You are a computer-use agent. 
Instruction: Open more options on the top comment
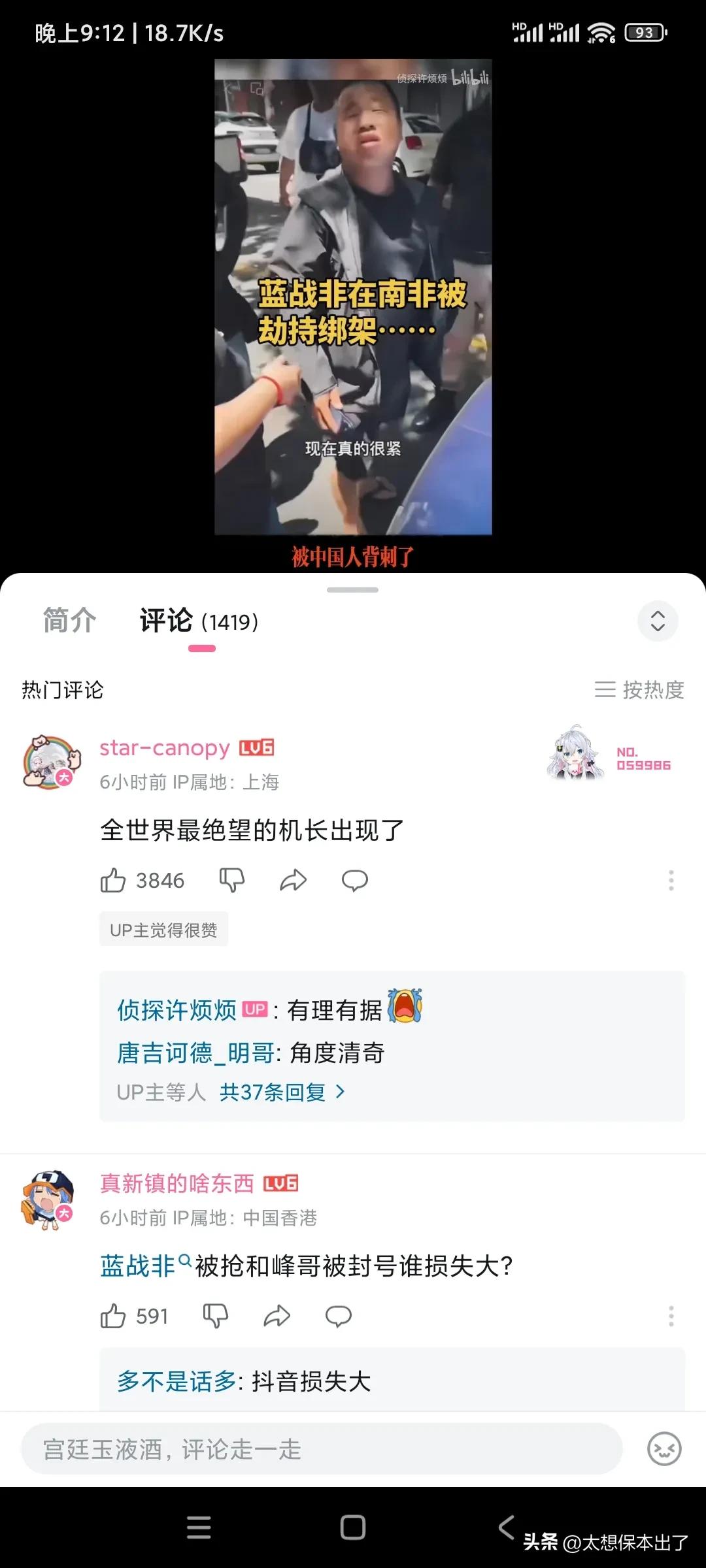tap(671, 880)
